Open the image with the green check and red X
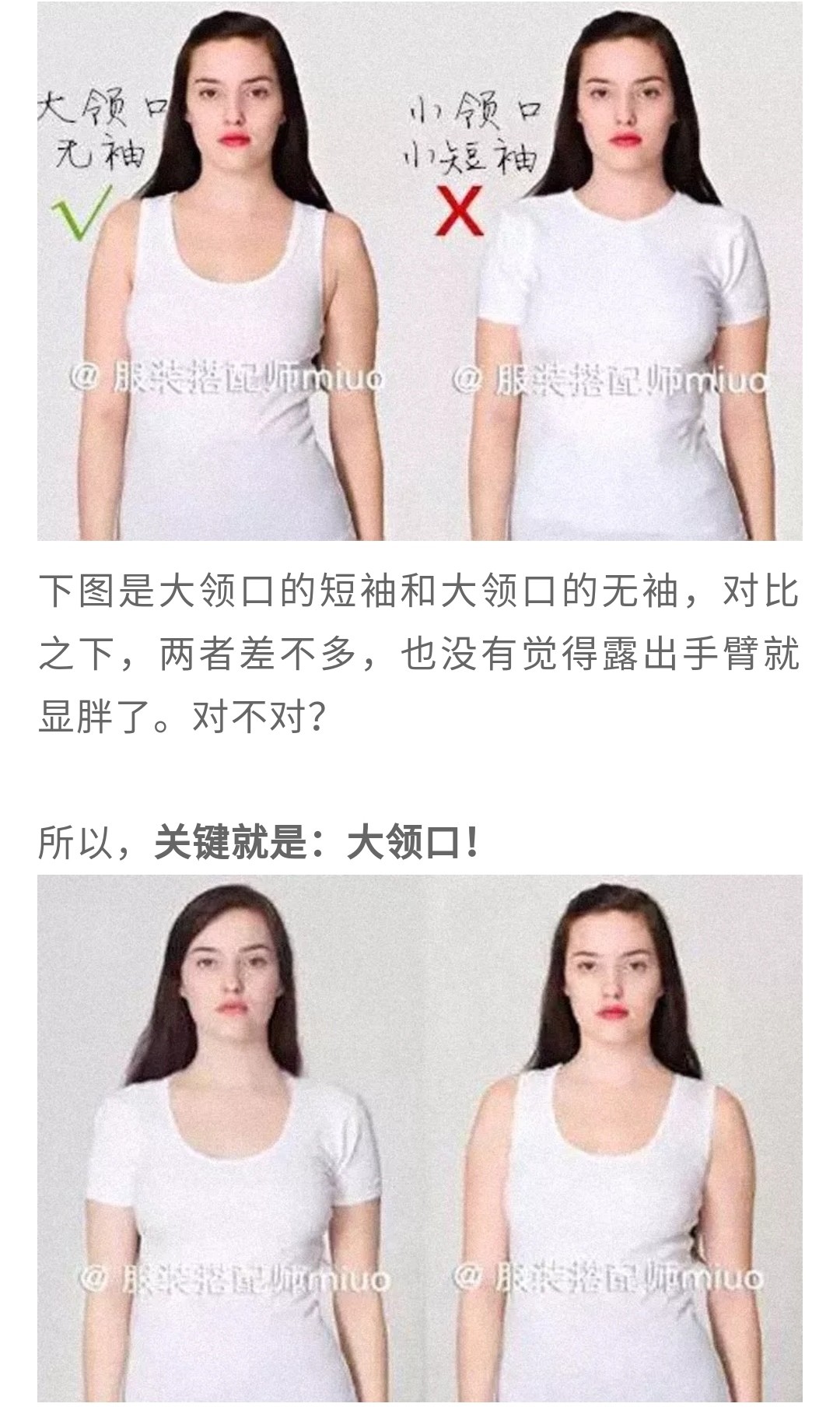The image size is (840, 1414). pyautogui.click(x=420, y=270)
